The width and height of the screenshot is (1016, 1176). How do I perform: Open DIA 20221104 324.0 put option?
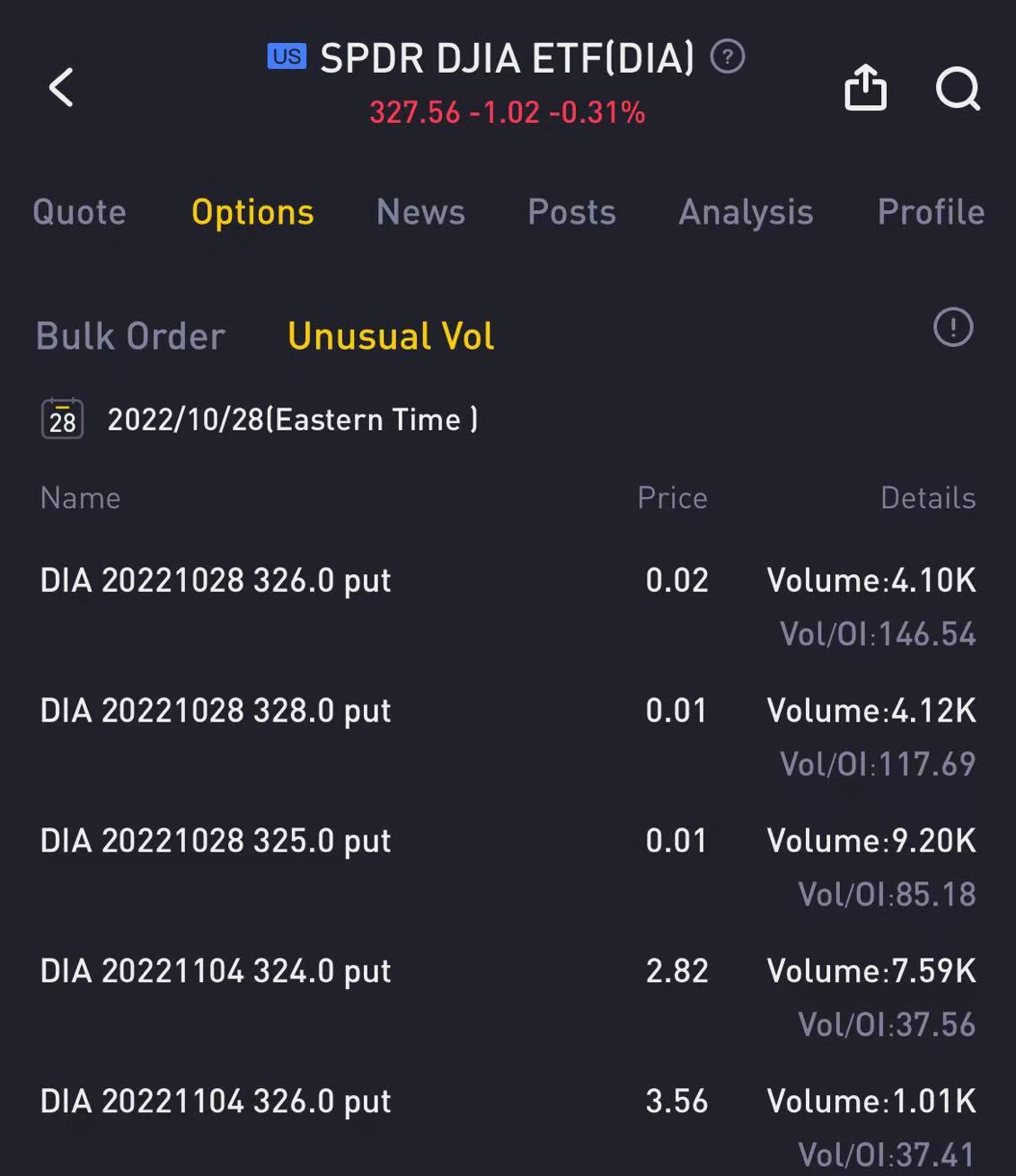(216, 971)
